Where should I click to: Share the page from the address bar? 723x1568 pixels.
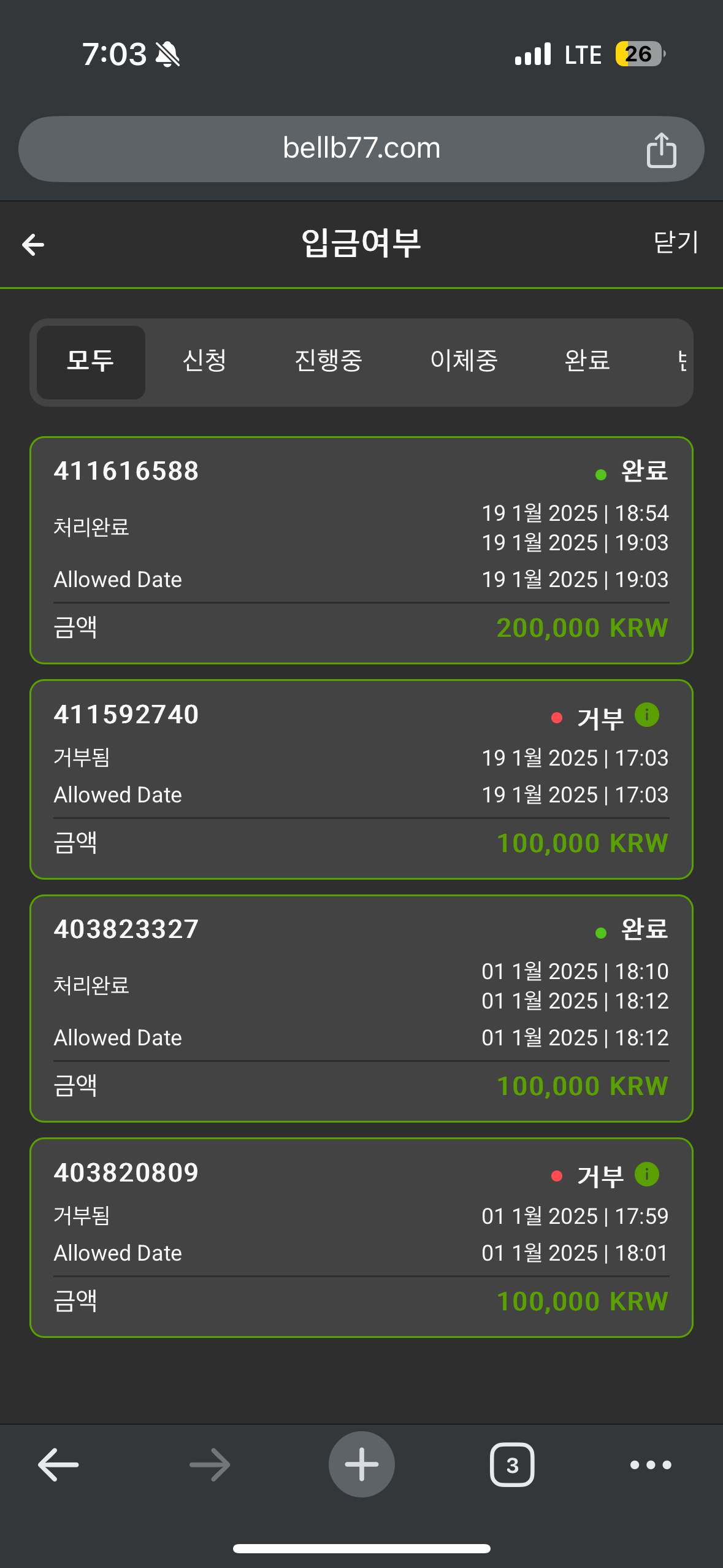[661, 150]
